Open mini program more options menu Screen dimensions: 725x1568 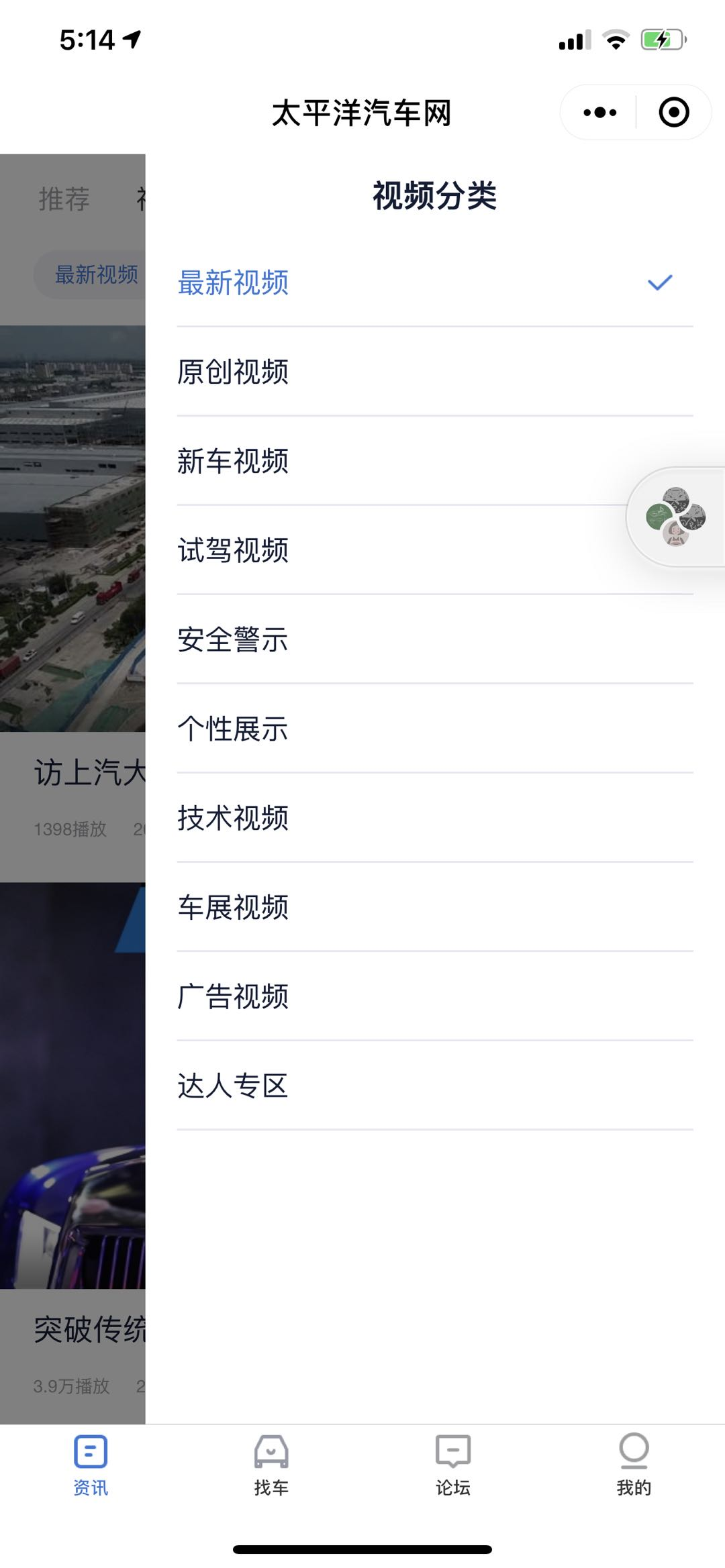point(599,112)
